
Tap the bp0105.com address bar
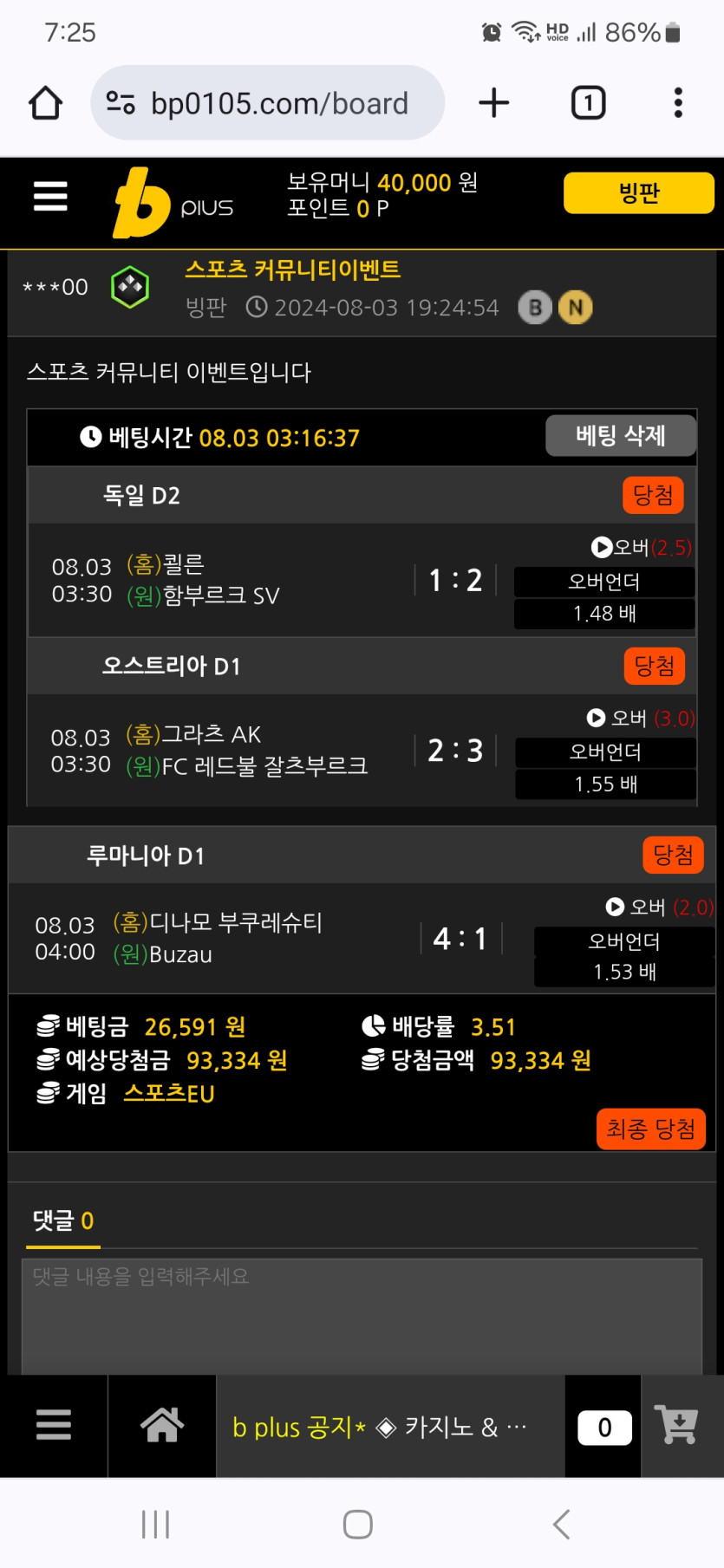click(x=267, y=103)
